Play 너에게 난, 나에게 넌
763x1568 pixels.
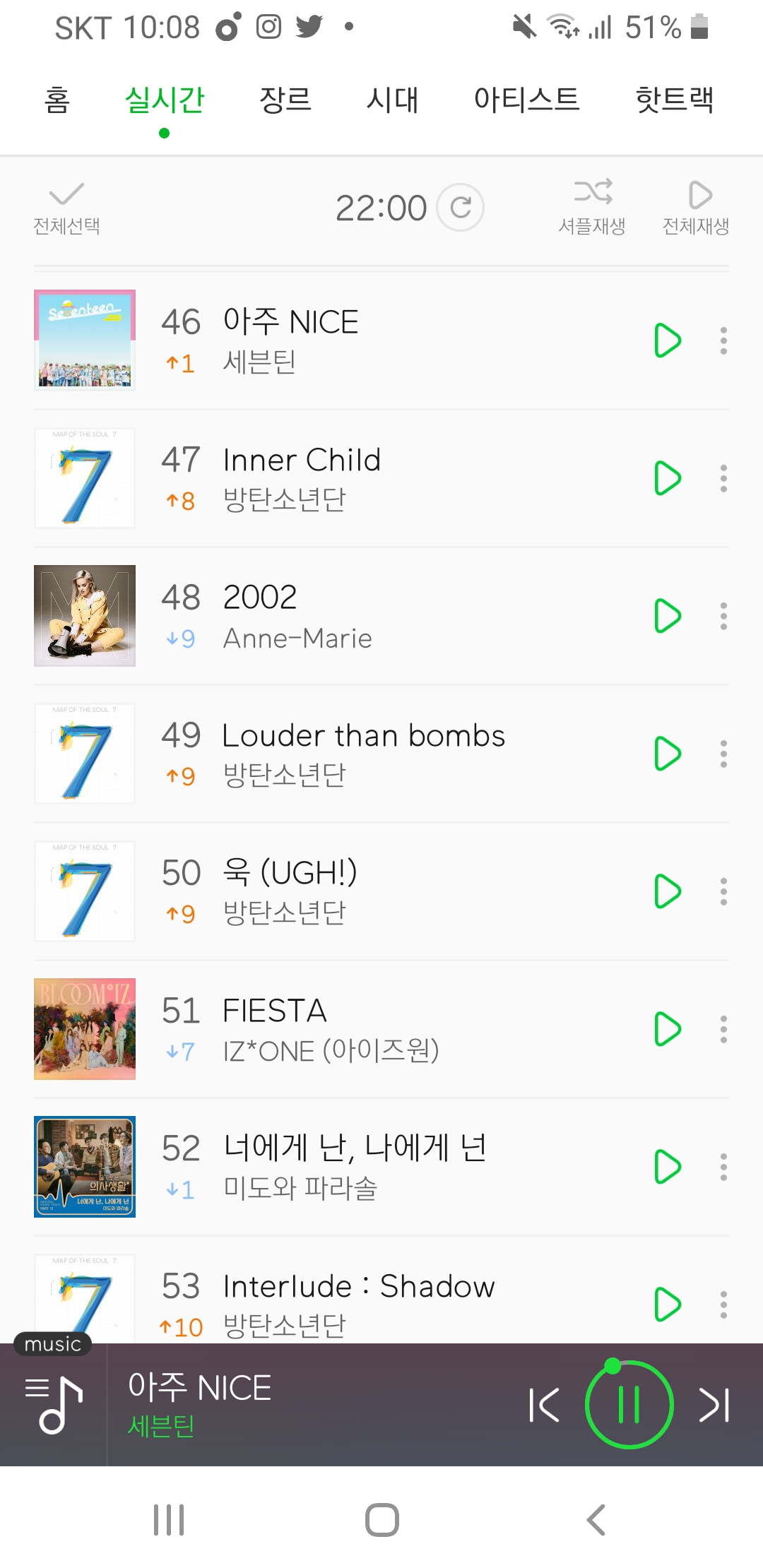(667, 1167)
